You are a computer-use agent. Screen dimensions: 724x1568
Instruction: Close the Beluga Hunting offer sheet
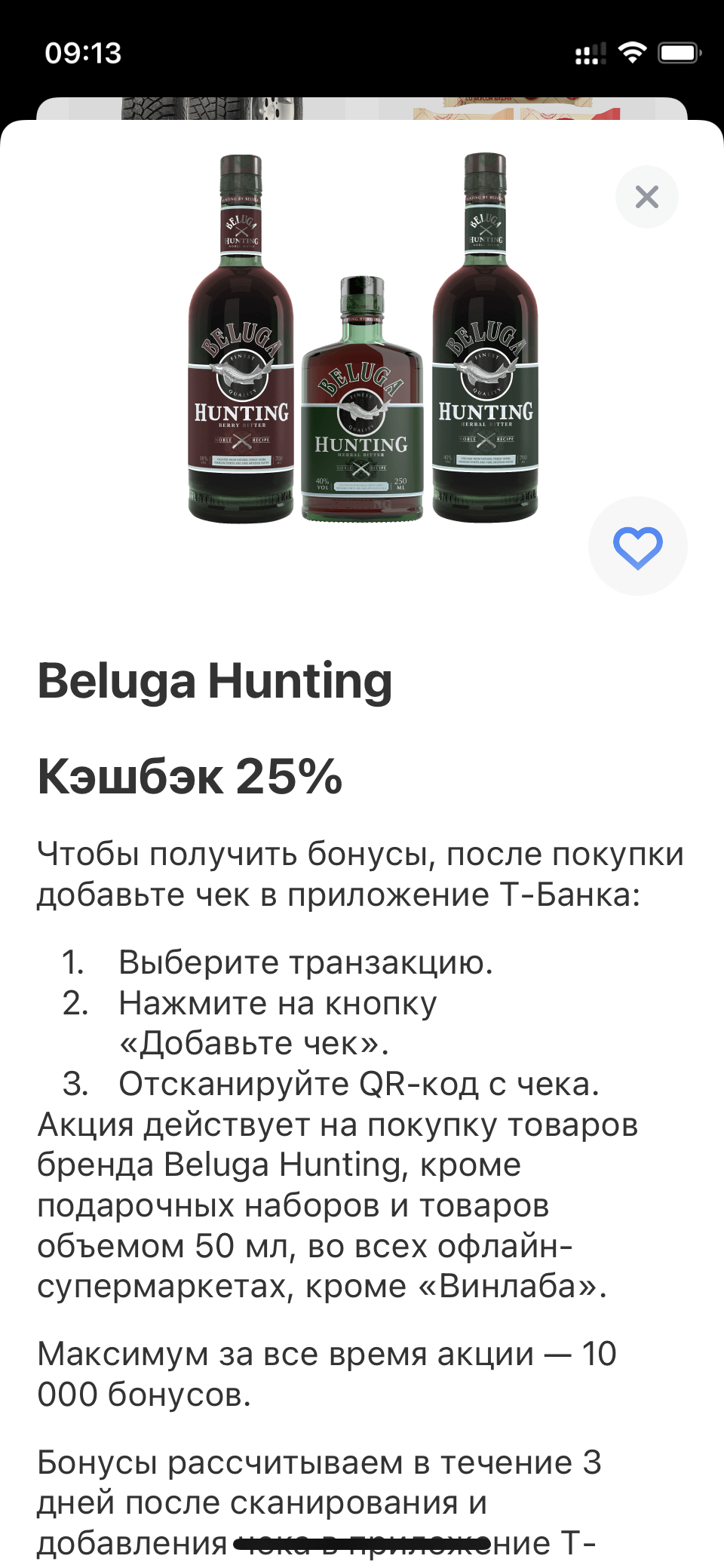tap(647, 197)
